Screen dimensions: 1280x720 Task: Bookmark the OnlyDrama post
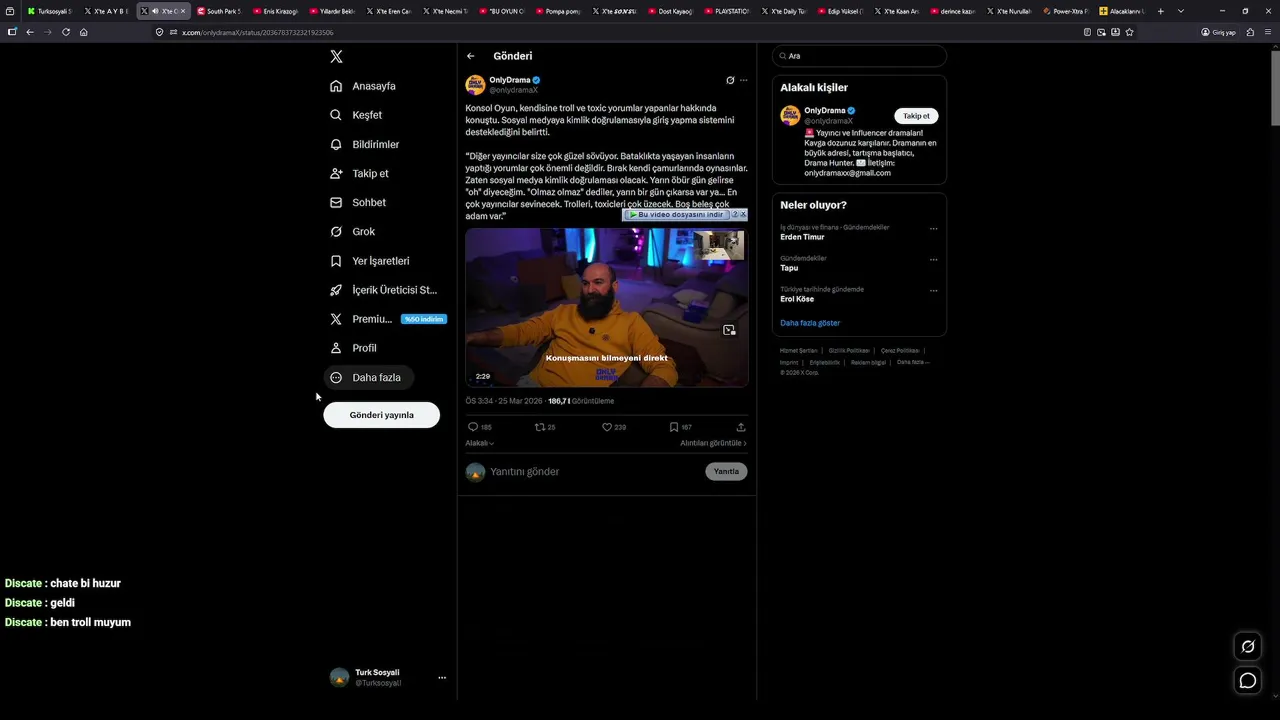[674, 427]
